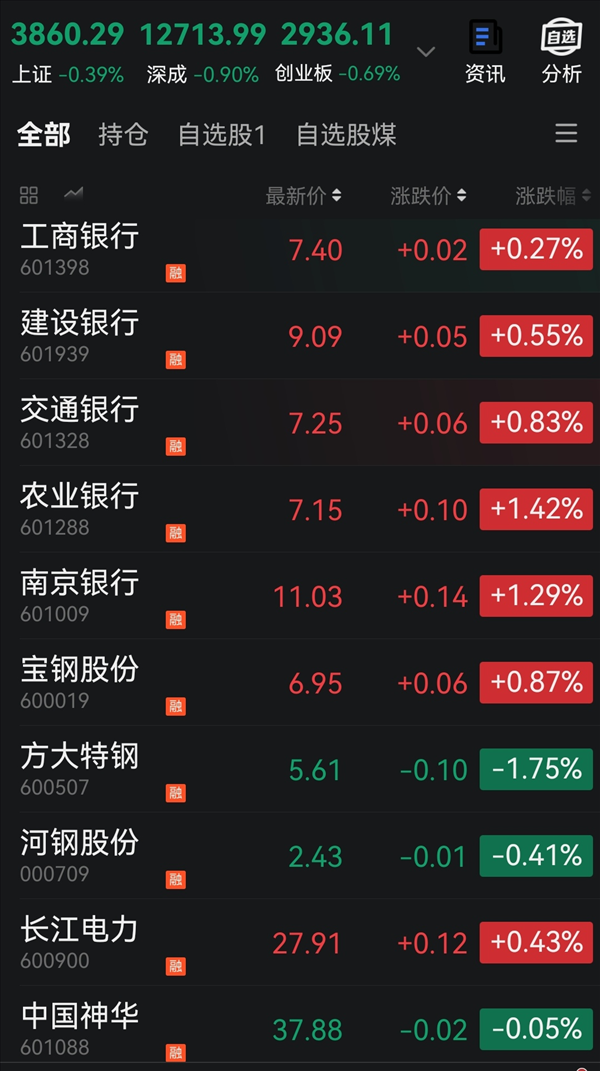Image resolution: width=600 pixels, height=1071 pixels.
Task: Switch to the 自选股煤 tab
Action: click(x=346, y=135)
